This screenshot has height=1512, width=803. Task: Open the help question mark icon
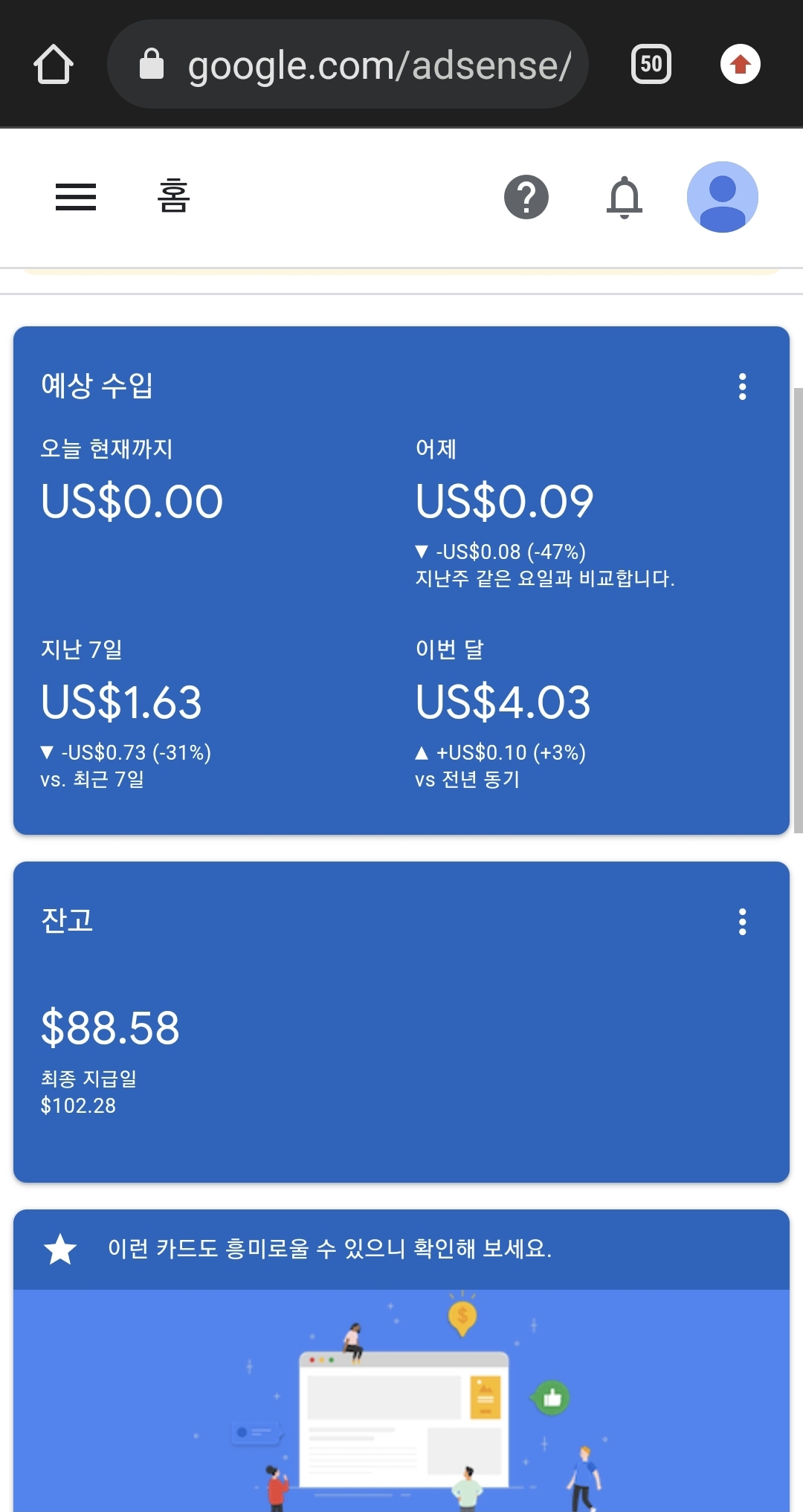point(526,197)
